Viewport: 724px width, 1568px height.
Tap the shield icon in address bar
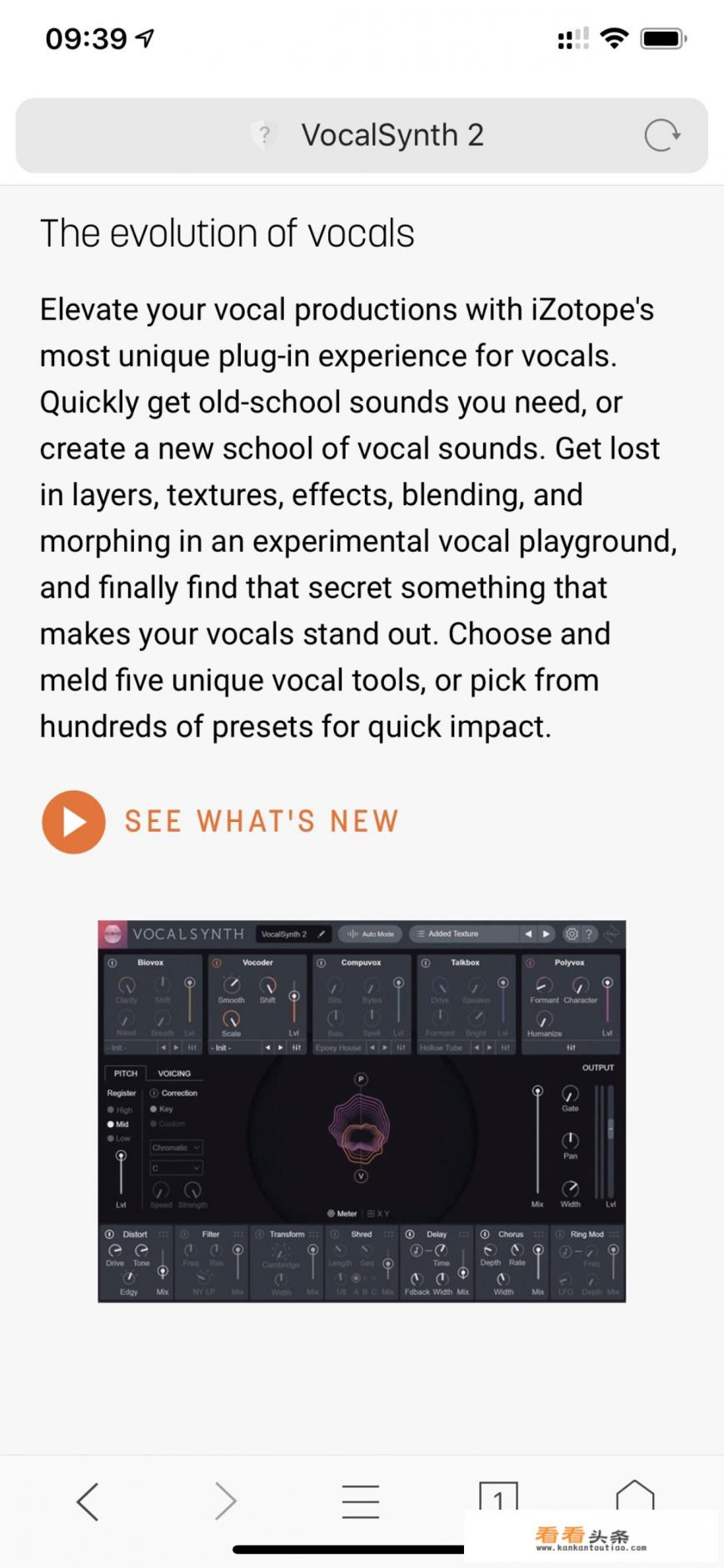coord(264,135)
